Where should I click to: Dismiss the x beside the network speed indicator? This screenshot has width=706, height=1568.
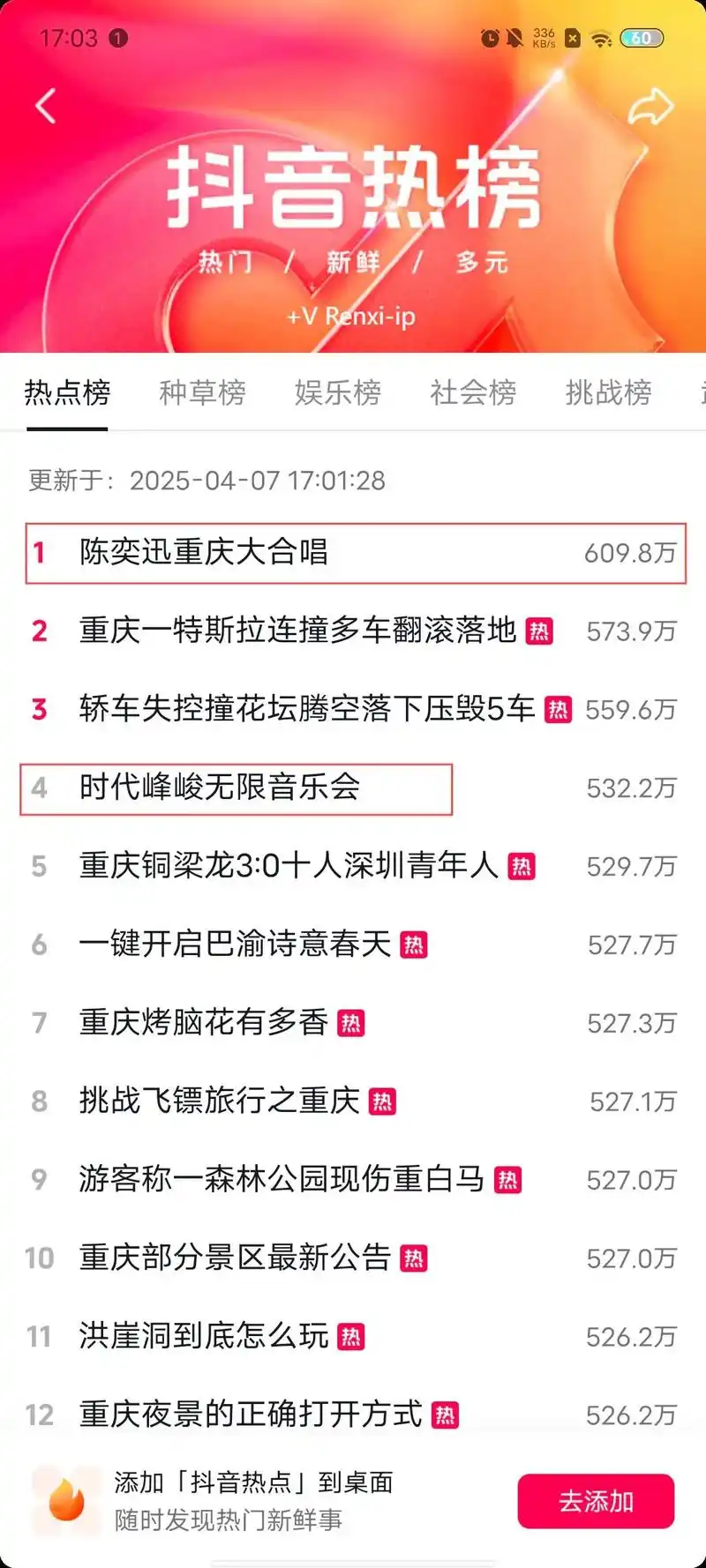click(x=574, y=38)
